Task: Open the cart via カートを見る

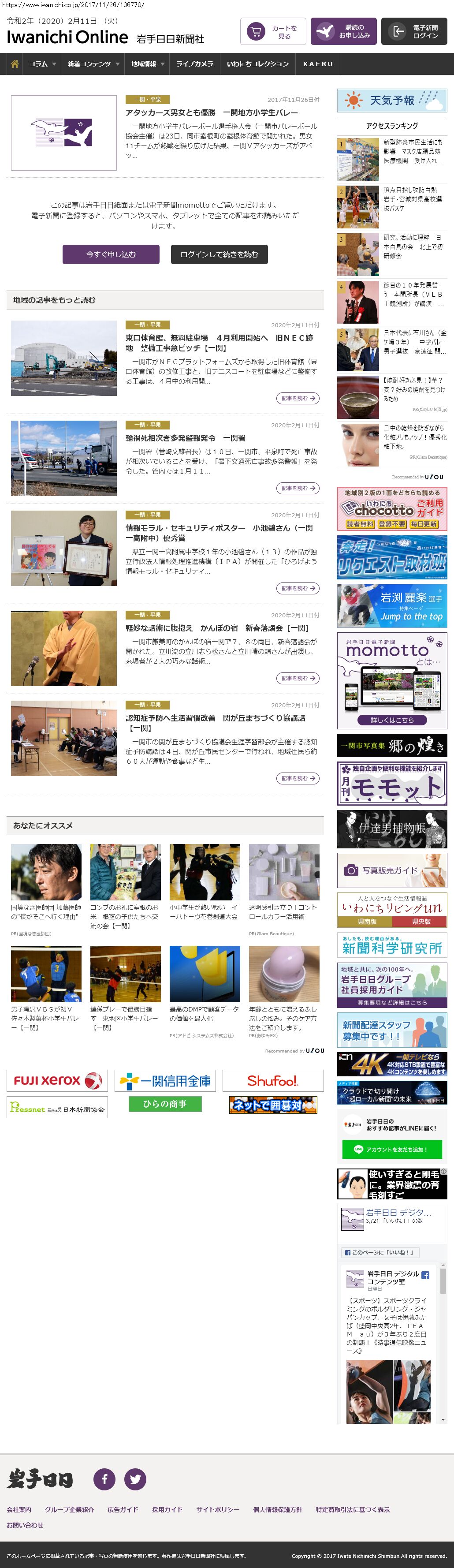Action: [273, 32]
